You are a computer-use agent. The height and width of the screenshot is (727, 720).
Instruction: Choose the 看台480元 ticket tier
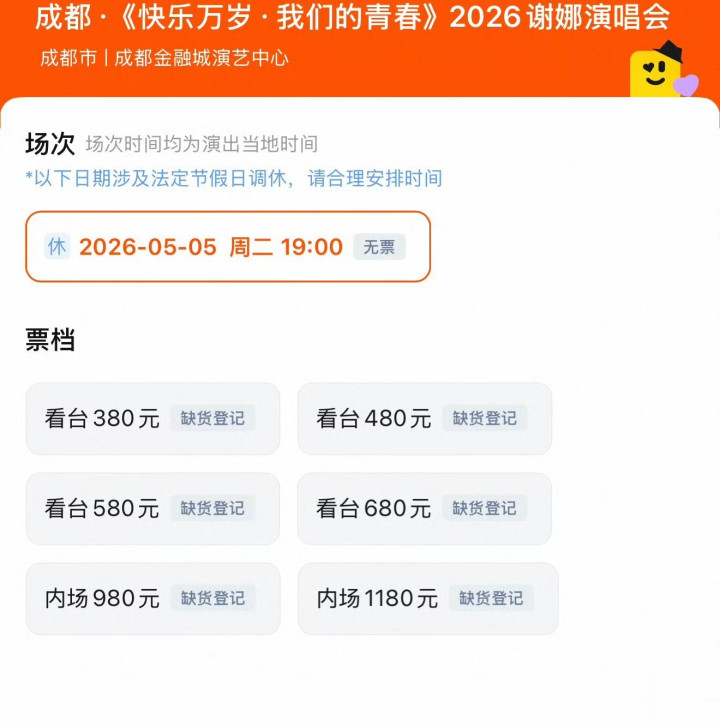[424, 419]
